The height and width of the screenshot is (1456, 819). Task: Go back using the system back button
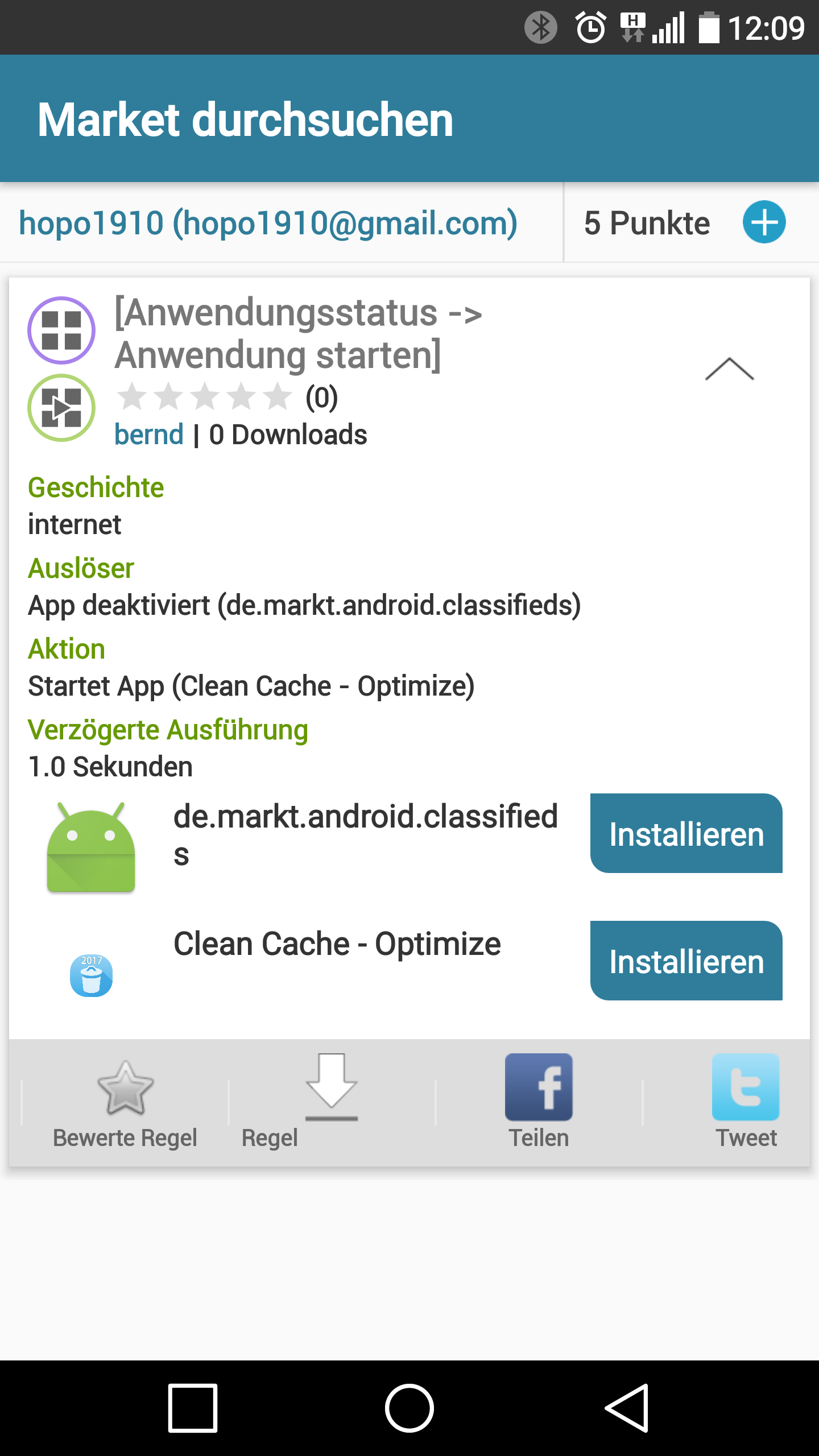[x=626, y=1408]
